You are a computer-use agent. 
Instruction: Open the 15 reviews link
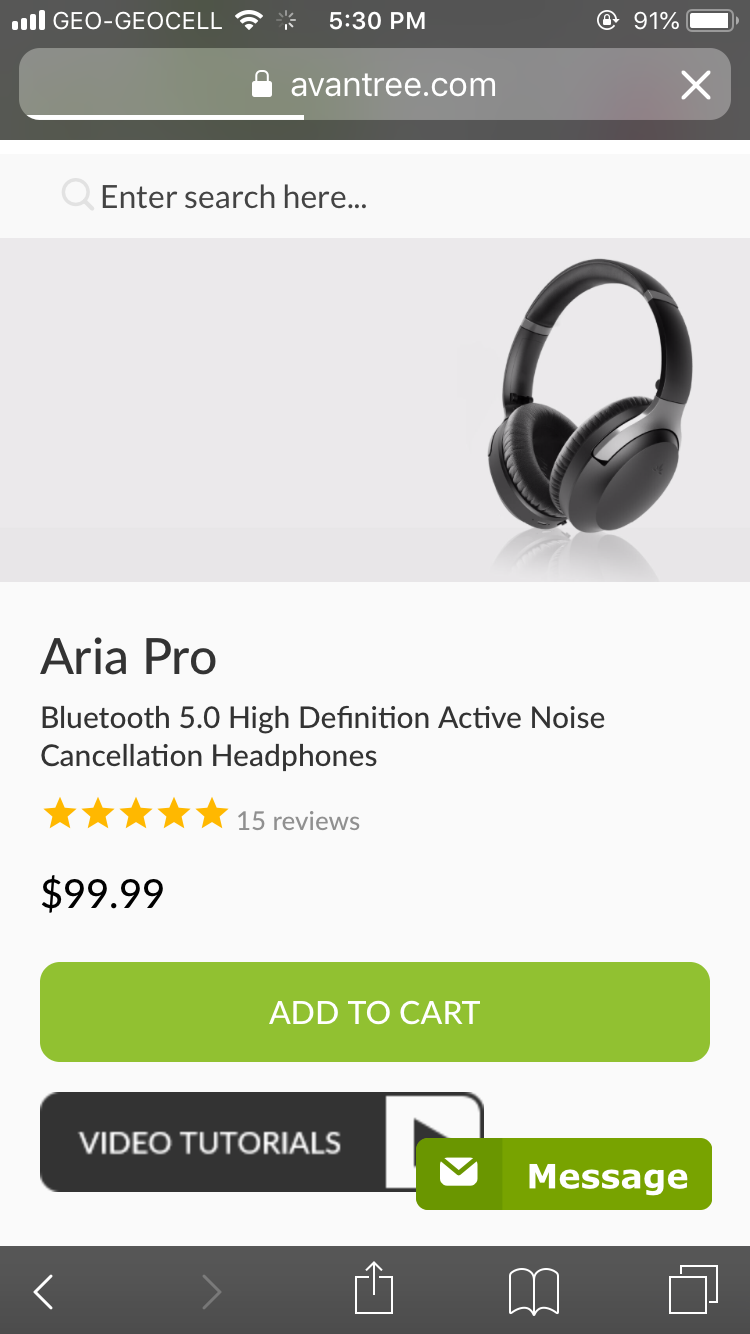297,821
